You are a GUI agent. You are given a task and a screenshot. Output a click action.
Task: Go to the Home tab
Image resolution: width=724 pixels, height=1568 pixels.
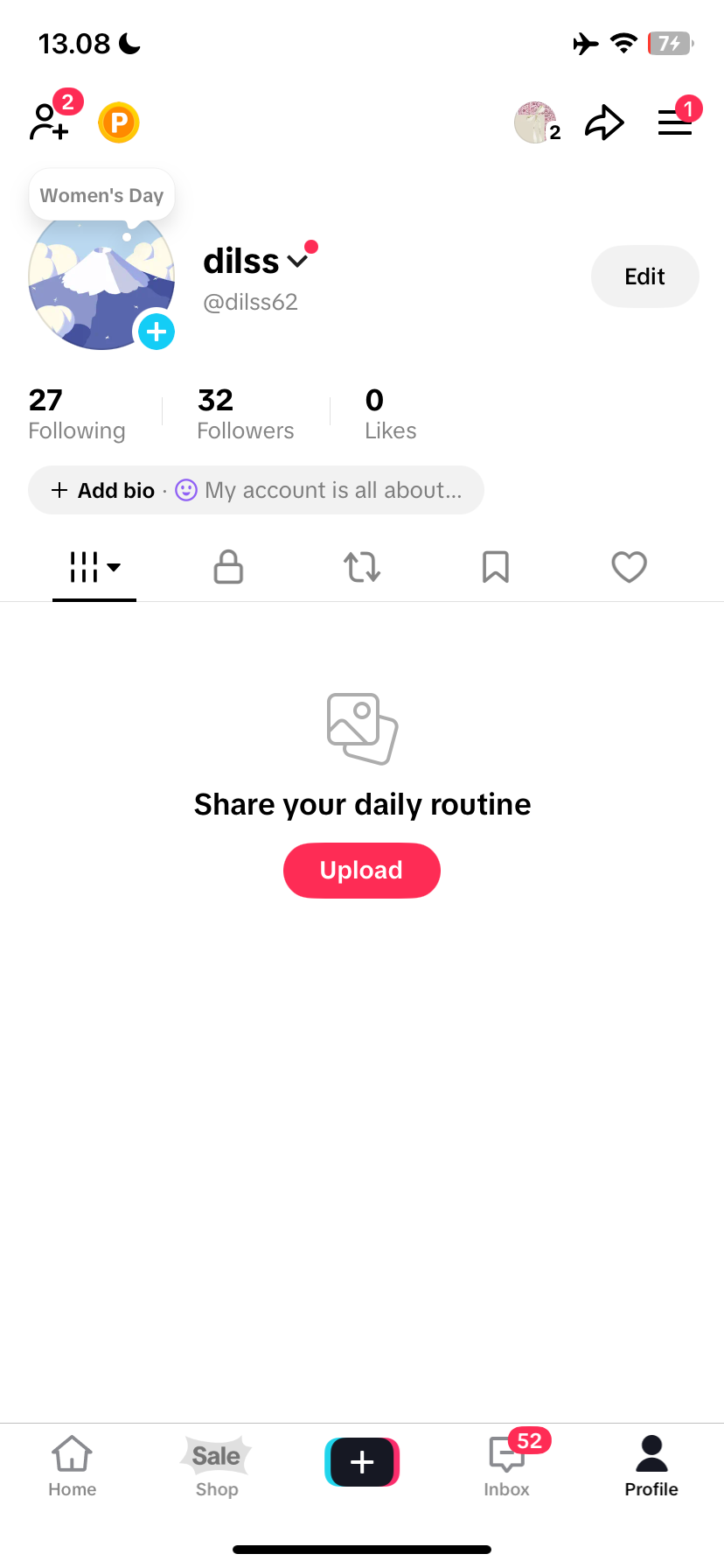pos(73,1466)
